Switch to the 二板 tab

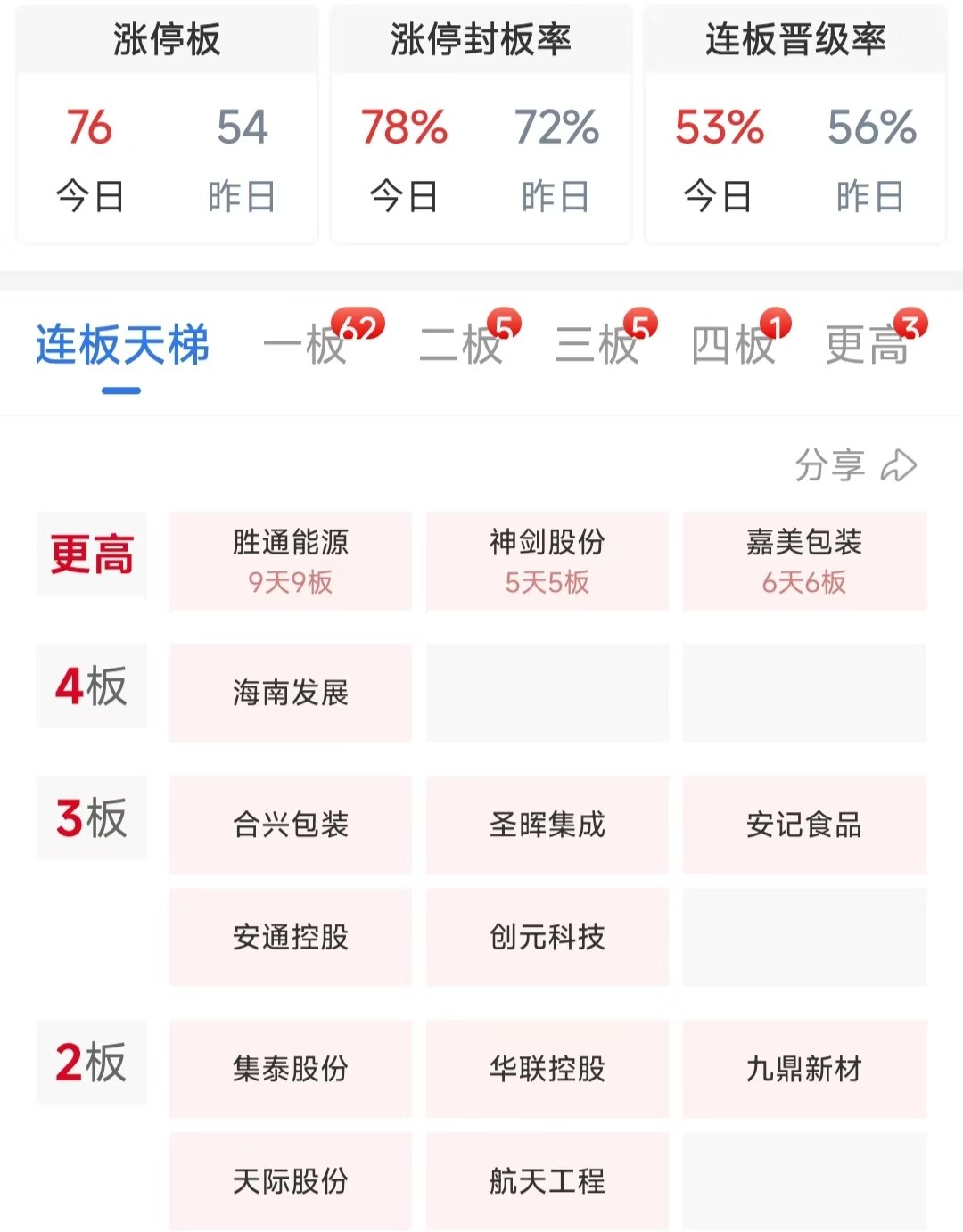pos(462,345)
